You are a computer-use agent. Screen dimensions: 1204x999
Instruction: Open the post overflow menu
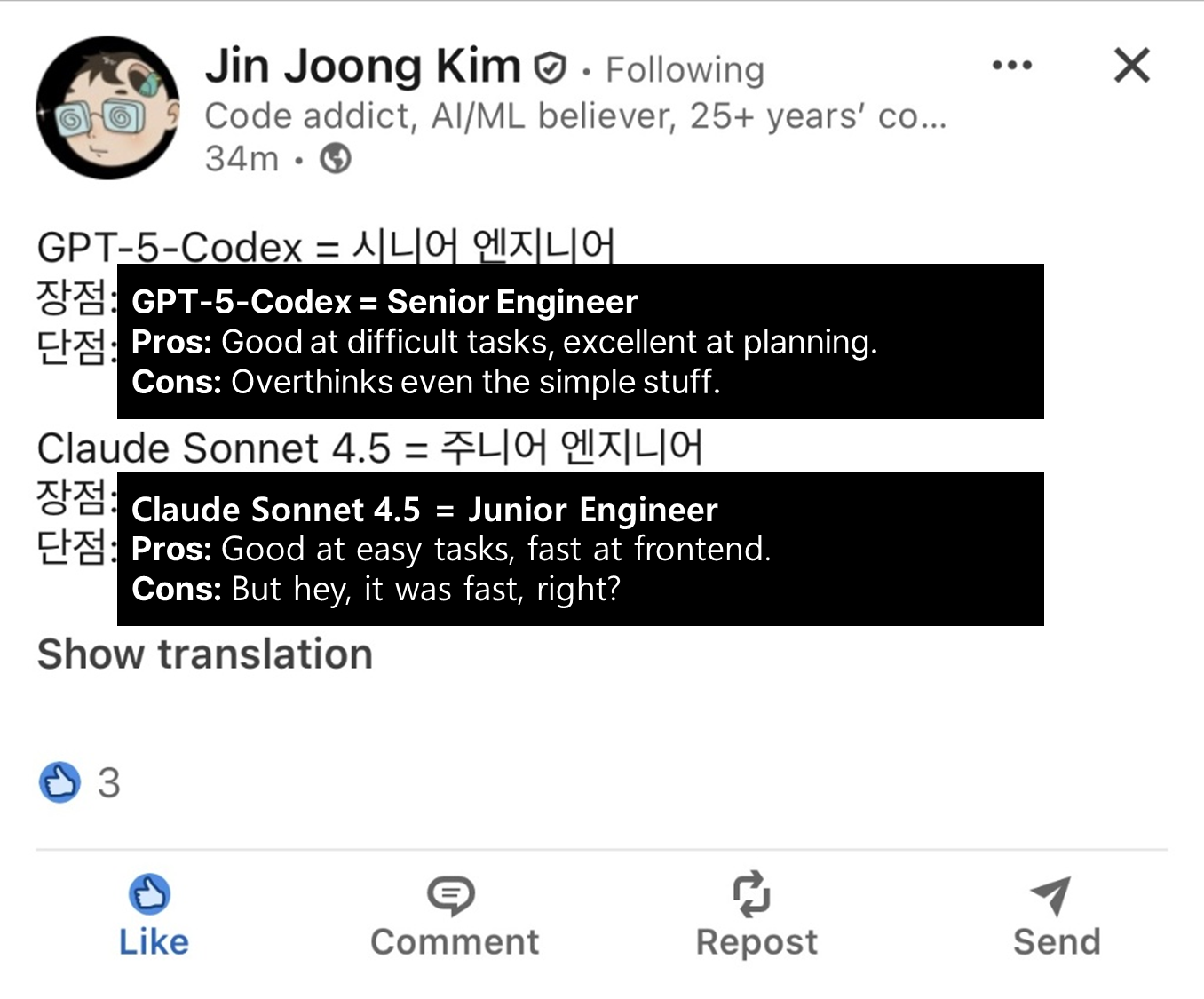coord(1011,66)
